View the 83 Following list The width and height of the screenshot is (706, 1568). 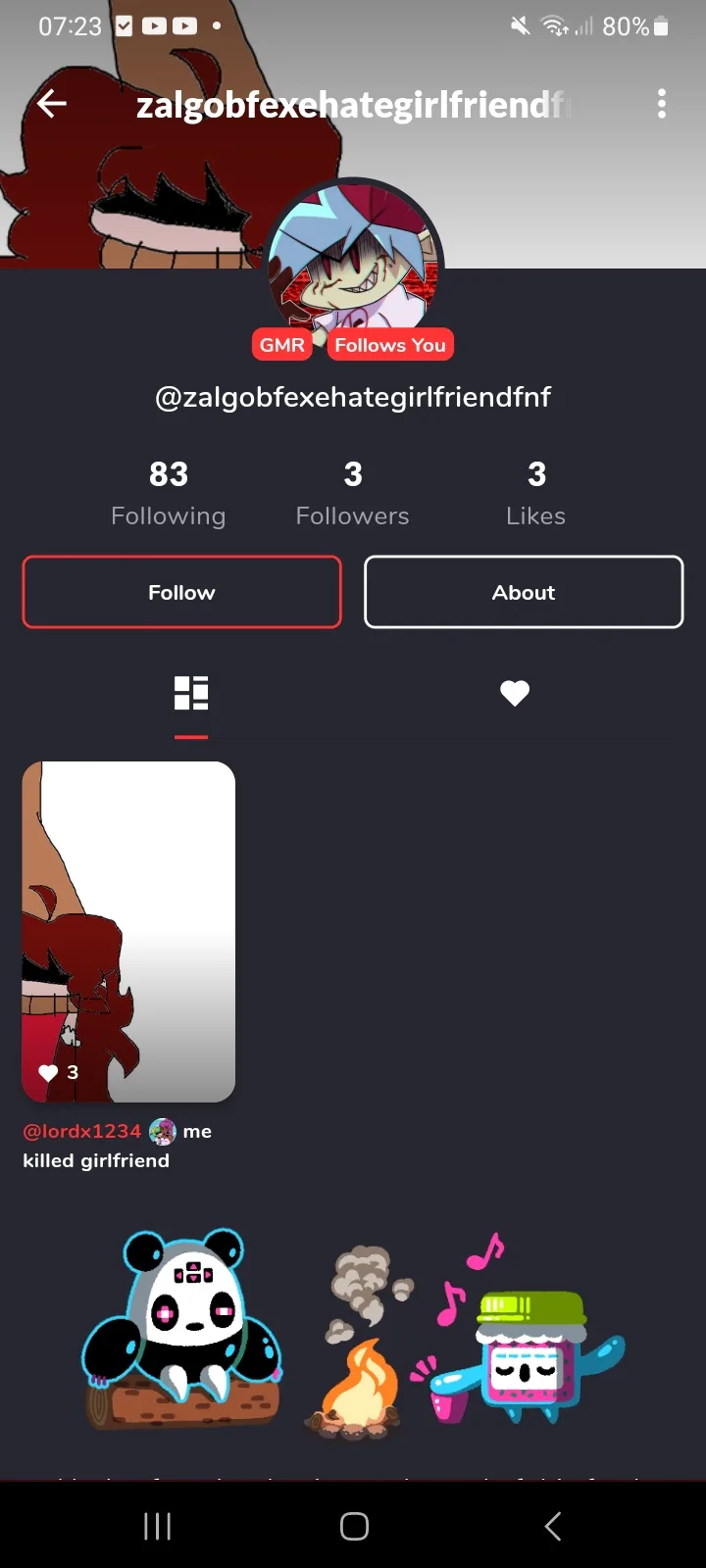tap(169, 493)
